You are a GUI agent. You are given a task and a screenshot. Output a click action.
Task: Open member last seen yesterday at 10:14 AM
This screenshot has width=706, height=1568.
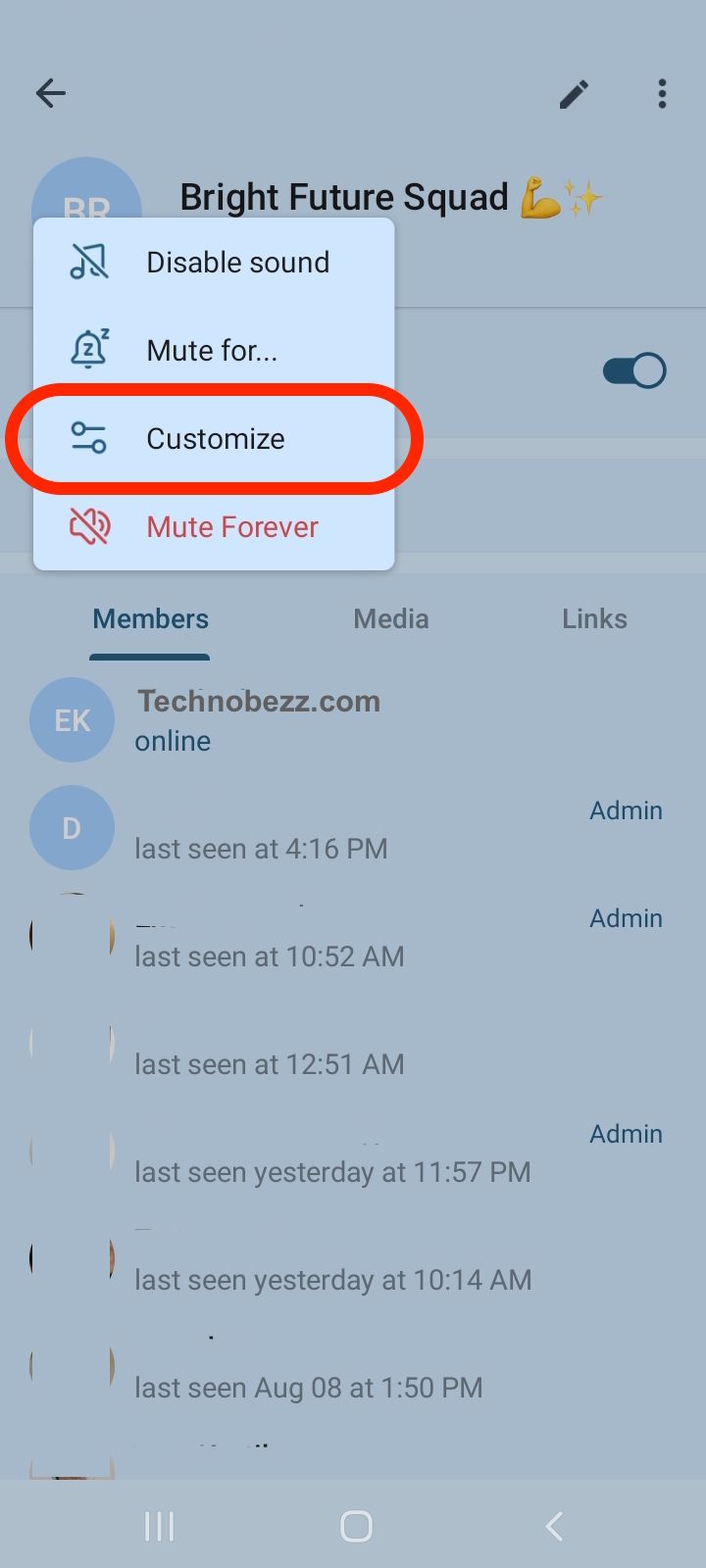(353, 1259)
